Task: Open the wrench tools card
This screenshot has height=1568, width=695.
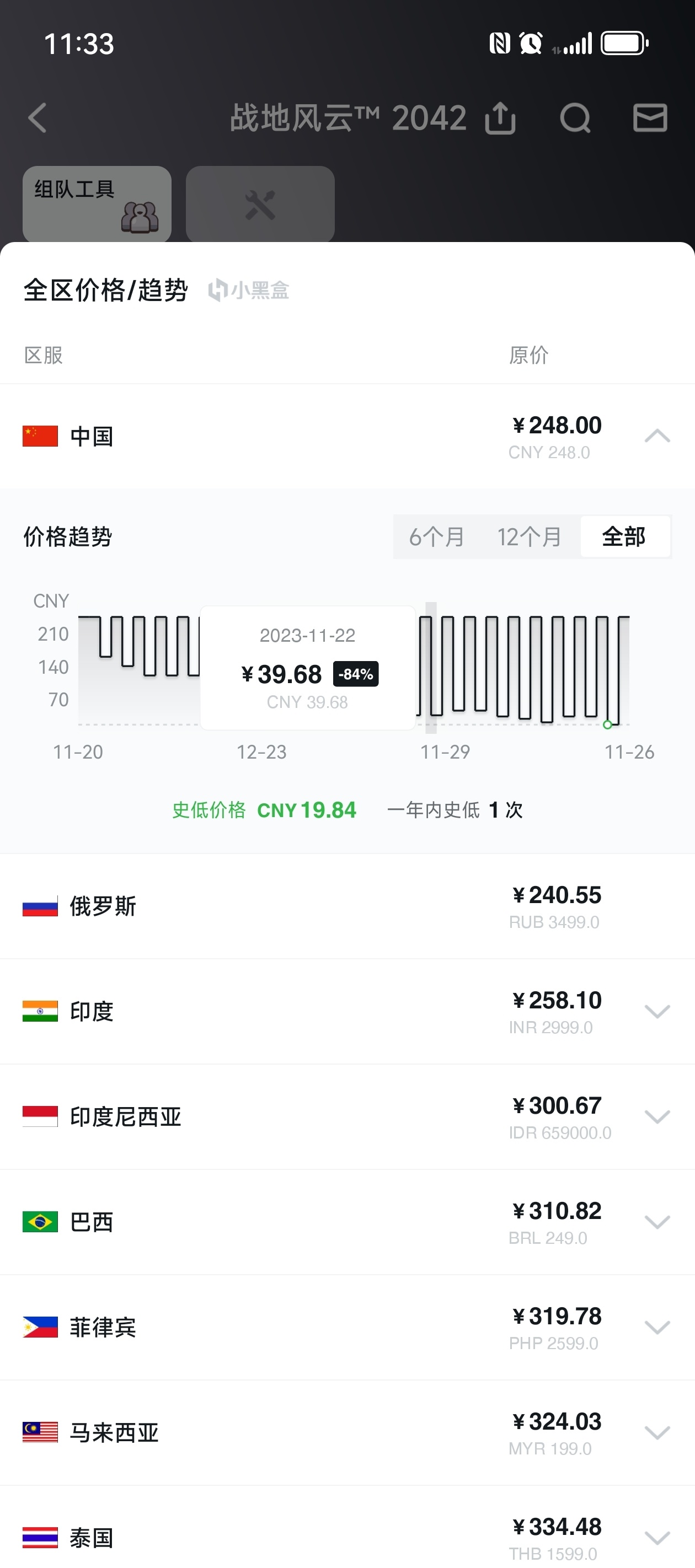Action: 260,204
